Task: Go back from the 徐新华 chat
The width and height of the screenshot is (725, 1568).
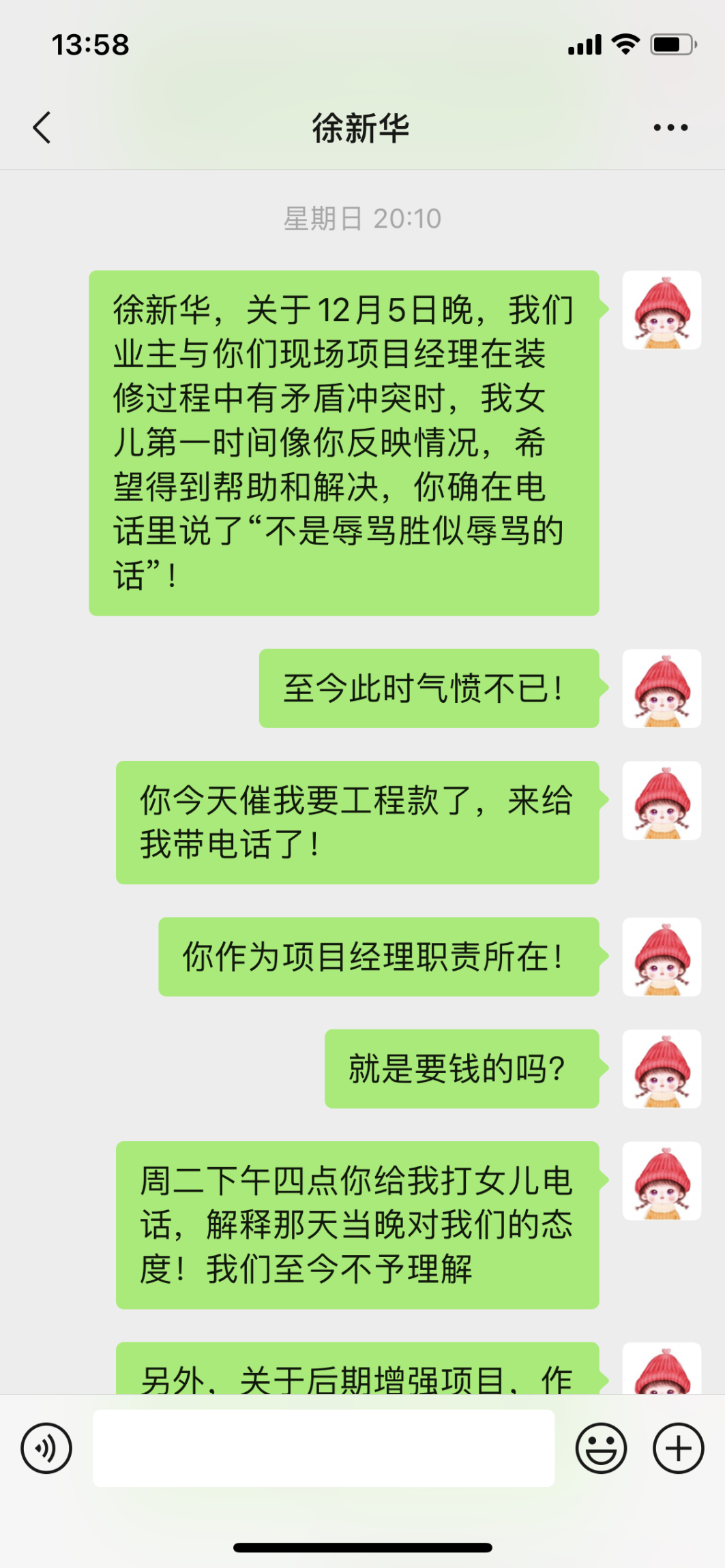Action: [x=42, y=127]
